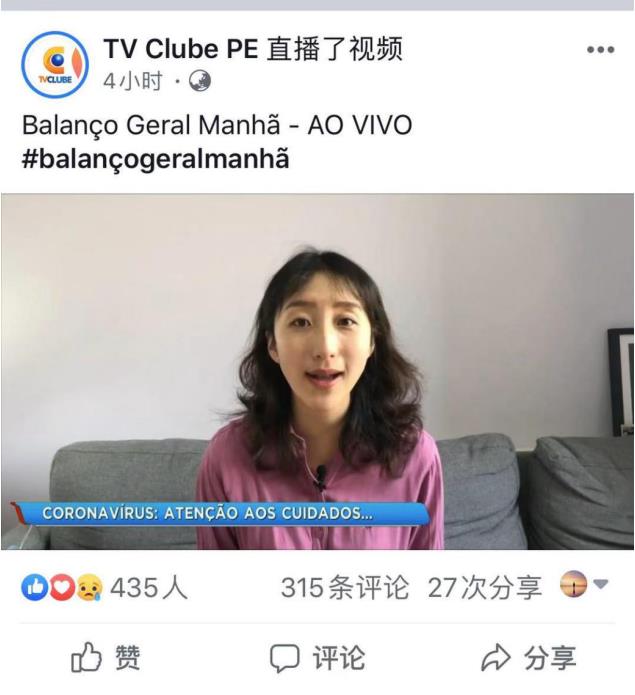Viewport: 635px width, 695px height.
Task: Play the Balanço Geral Manhã live video
Action: 317,371
